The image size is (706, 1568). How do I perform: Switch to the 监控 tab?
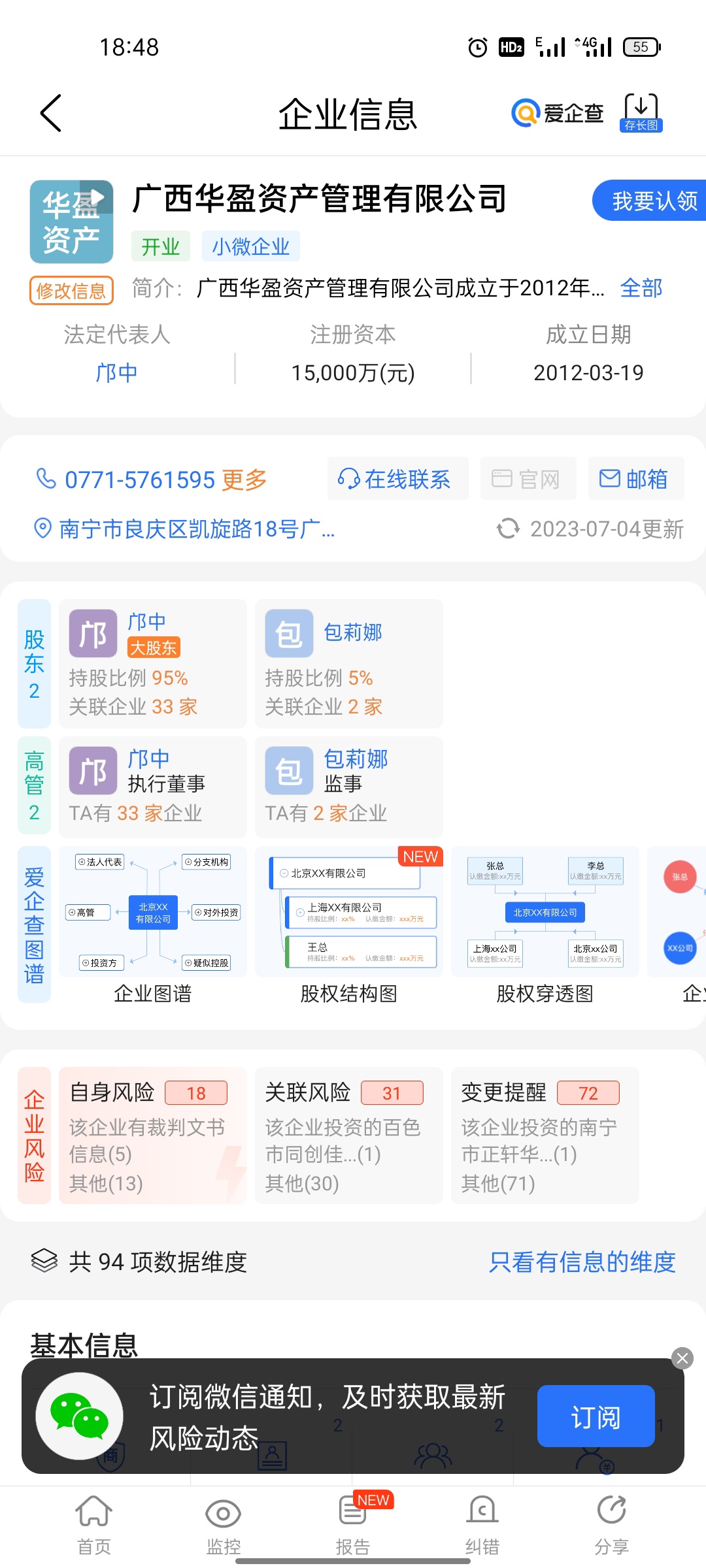coord(224,1526)
